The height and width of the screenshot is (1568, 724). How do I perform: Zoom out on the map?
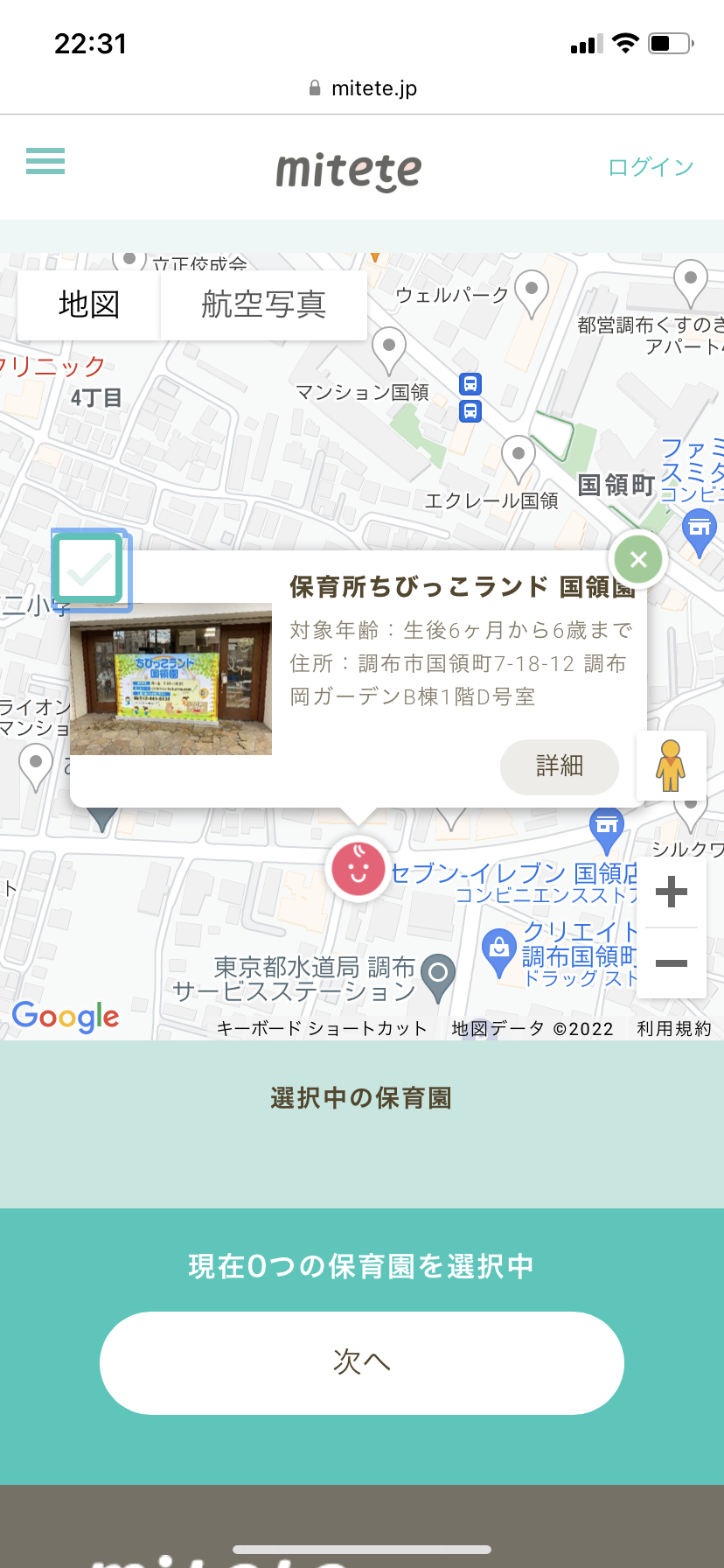click(672, 963)
